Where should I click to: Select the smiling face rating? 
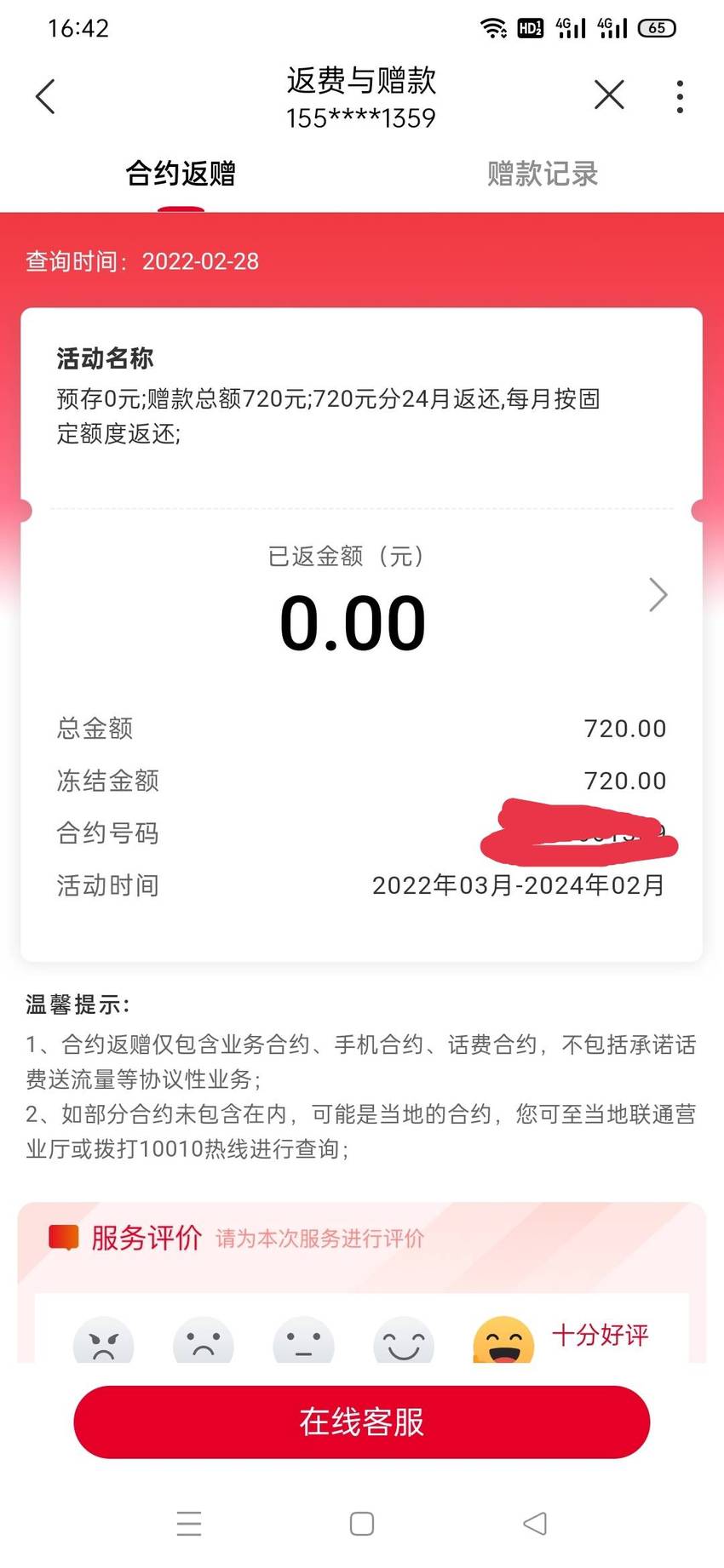(x=404, y=1341)
